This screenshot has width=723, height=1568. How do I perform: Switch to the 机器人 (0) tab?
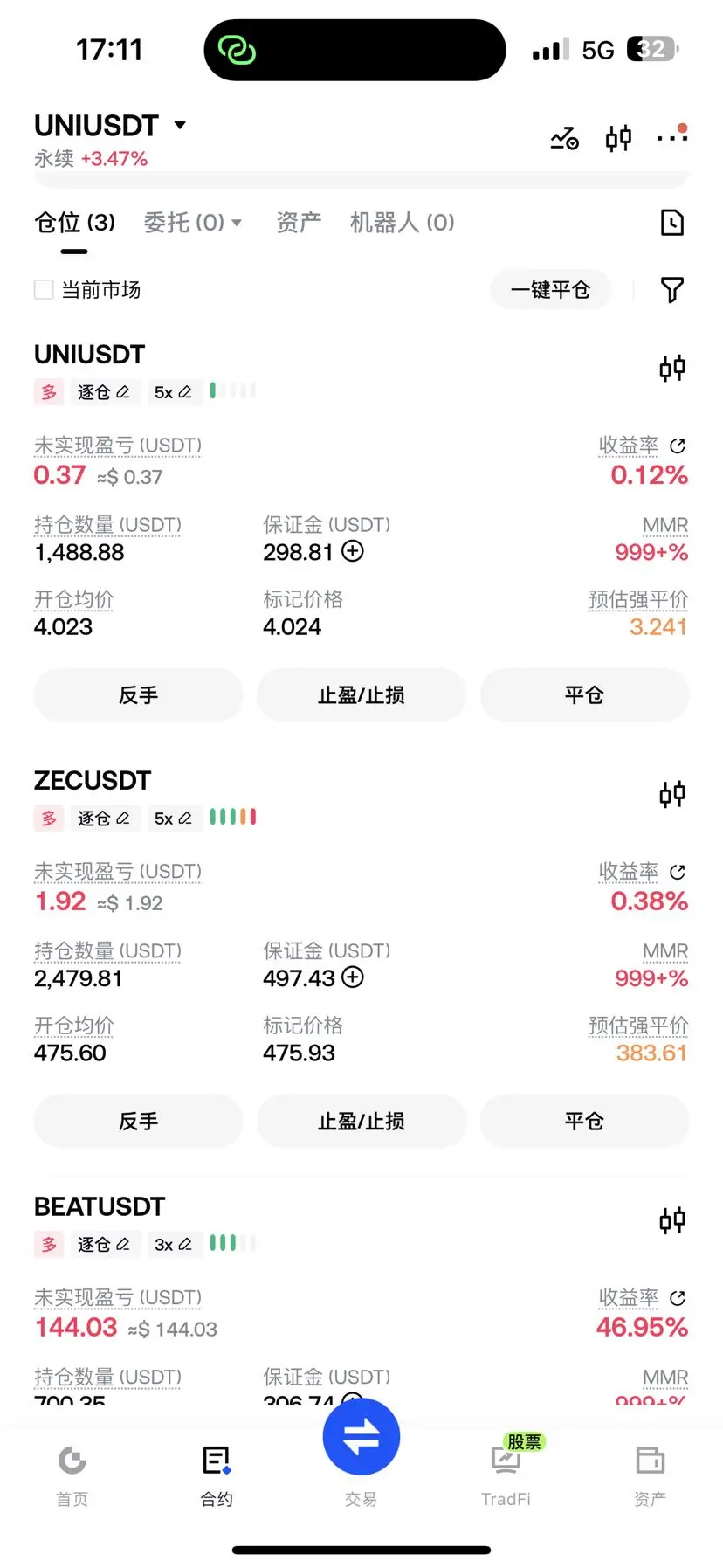pos(403,223)
